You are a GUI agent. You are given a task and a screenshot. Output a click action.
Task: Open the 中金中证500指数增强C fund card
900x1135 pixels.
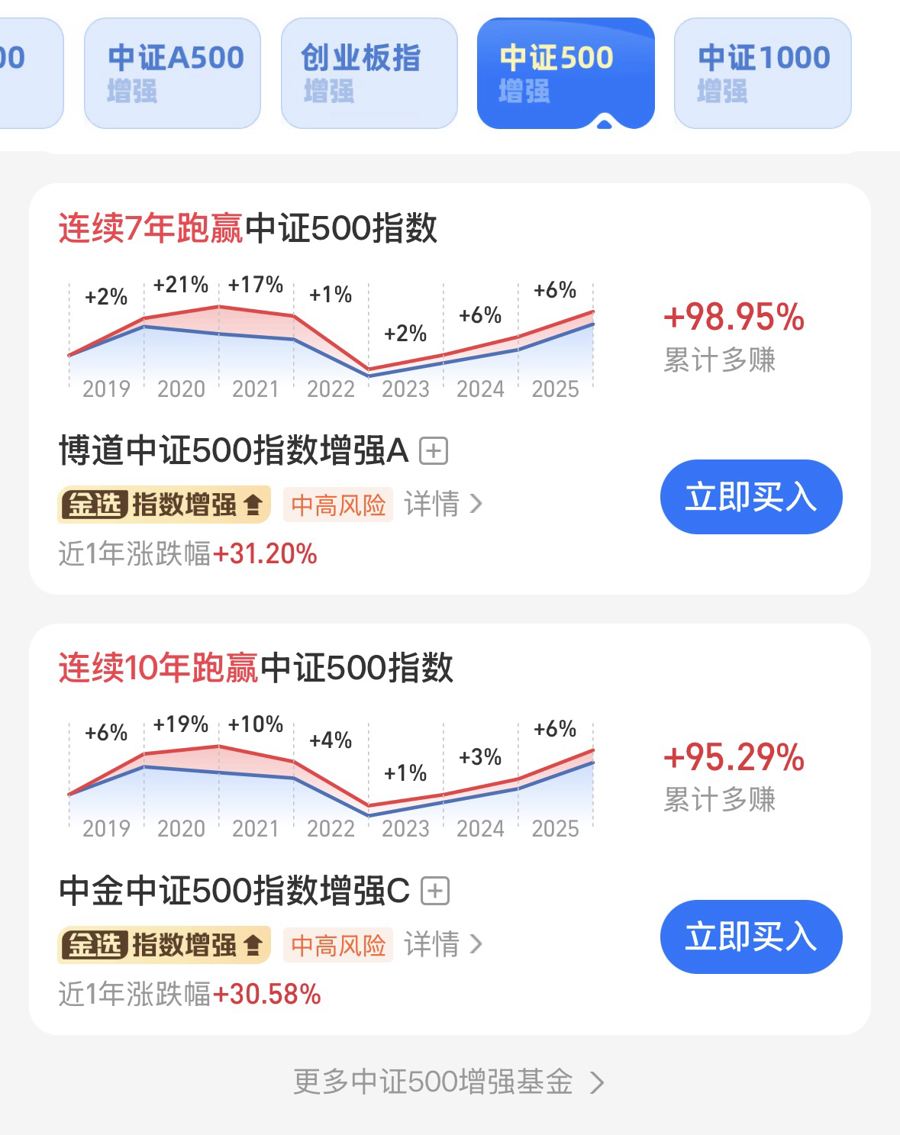click(x=235, y=891)
